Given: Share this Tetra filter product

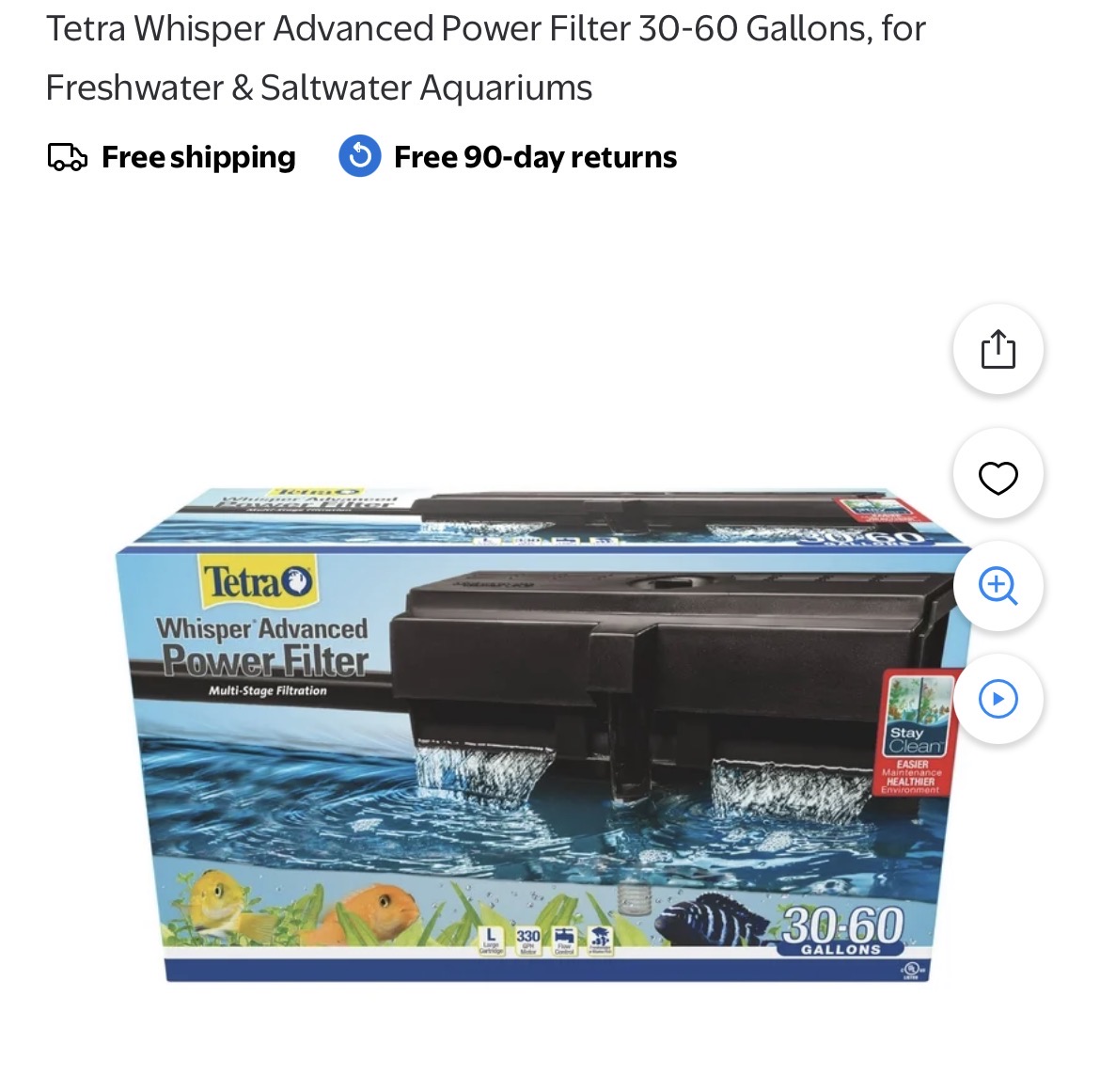Looking at the screenshot, I should click(x=998, y=349).
